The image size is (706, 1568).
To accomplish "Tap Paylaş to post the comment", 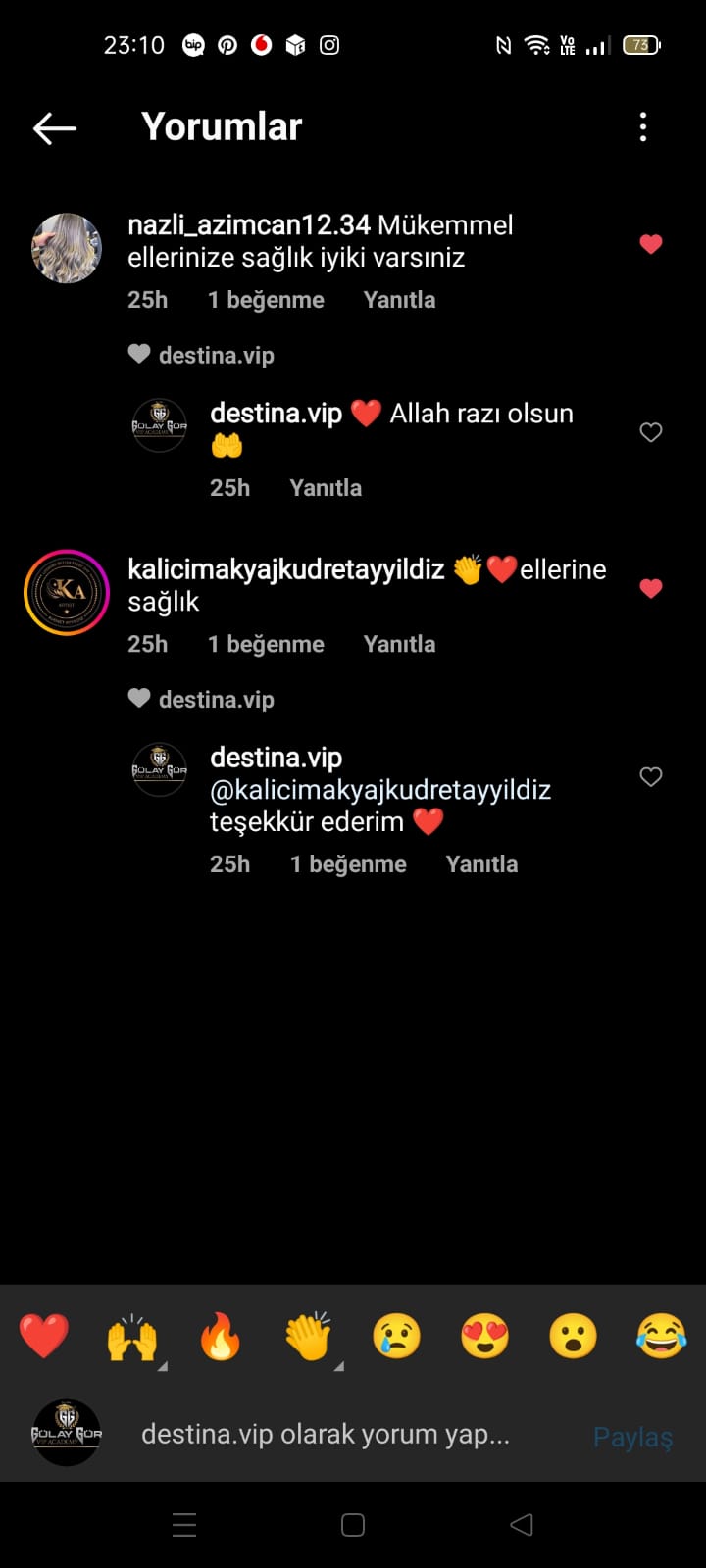I will tap(633, 1437).
